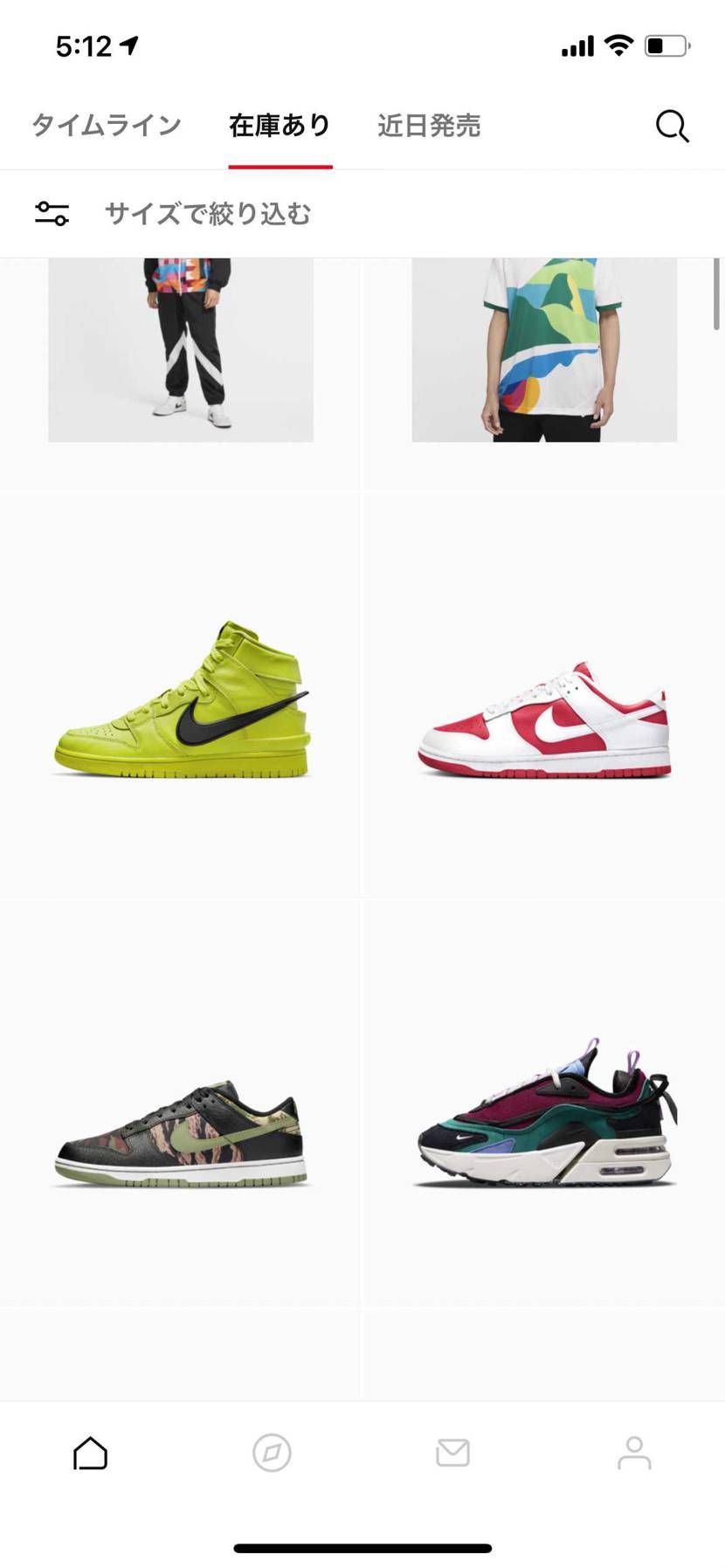The height and width of the screenshot is (1568, 725).
Task: Open the inbox envelope tab
Action: pos(452,1453)
